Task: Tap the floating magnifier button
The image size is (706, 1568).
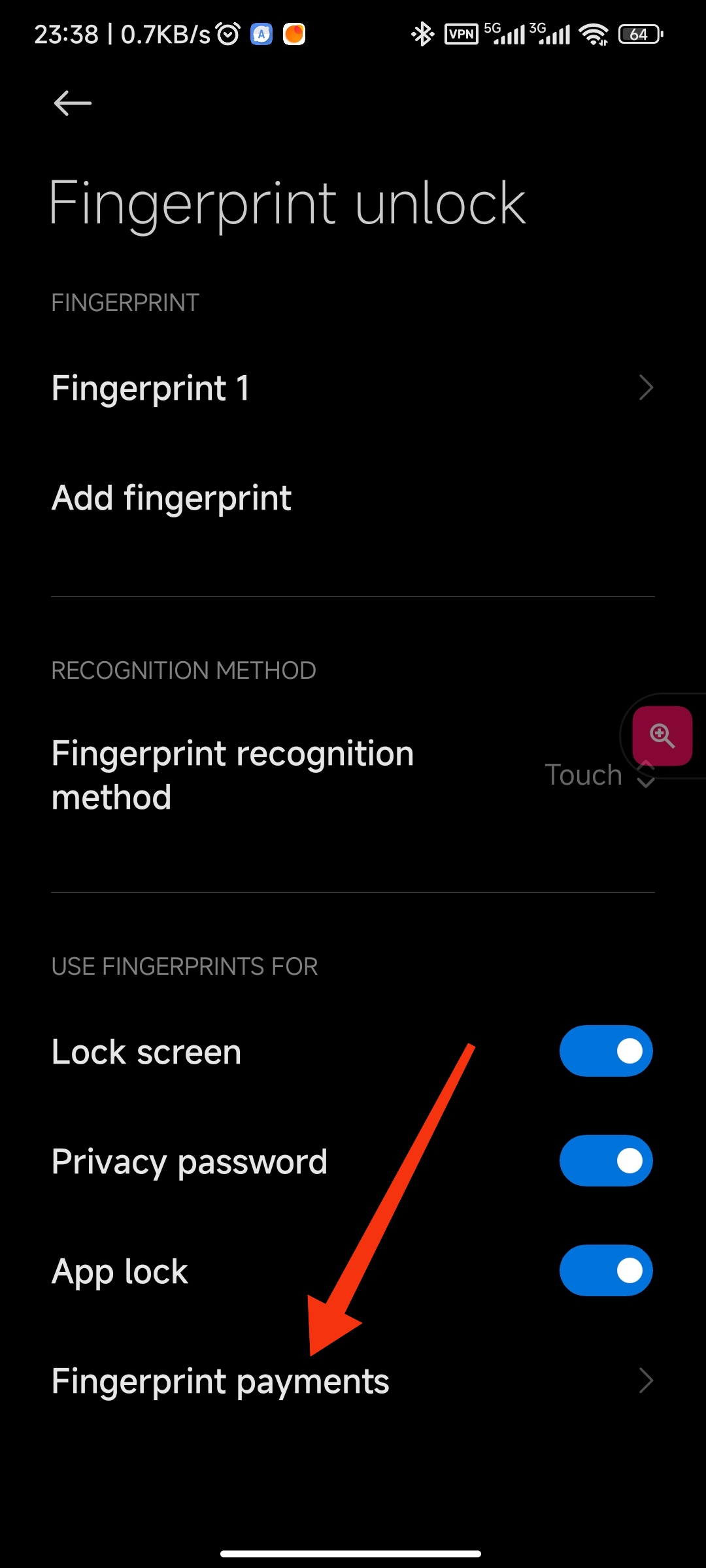Action: click(662, 736)
